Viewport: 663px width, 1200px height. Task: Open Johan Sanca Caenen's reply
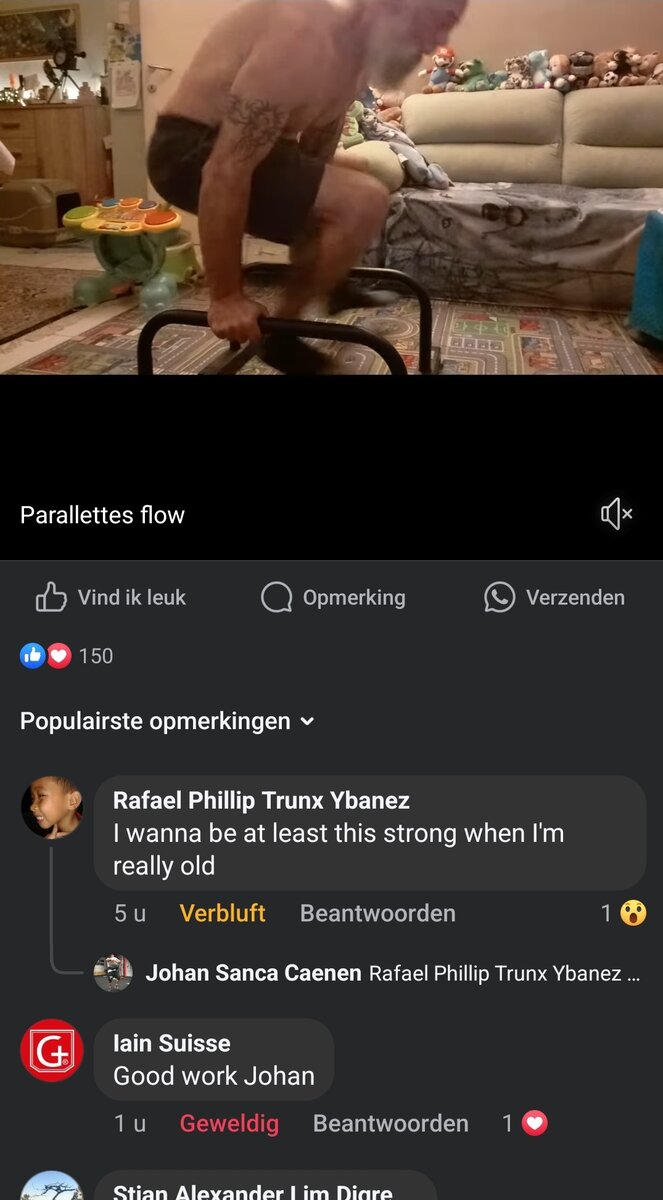click(x=390, y=973)
